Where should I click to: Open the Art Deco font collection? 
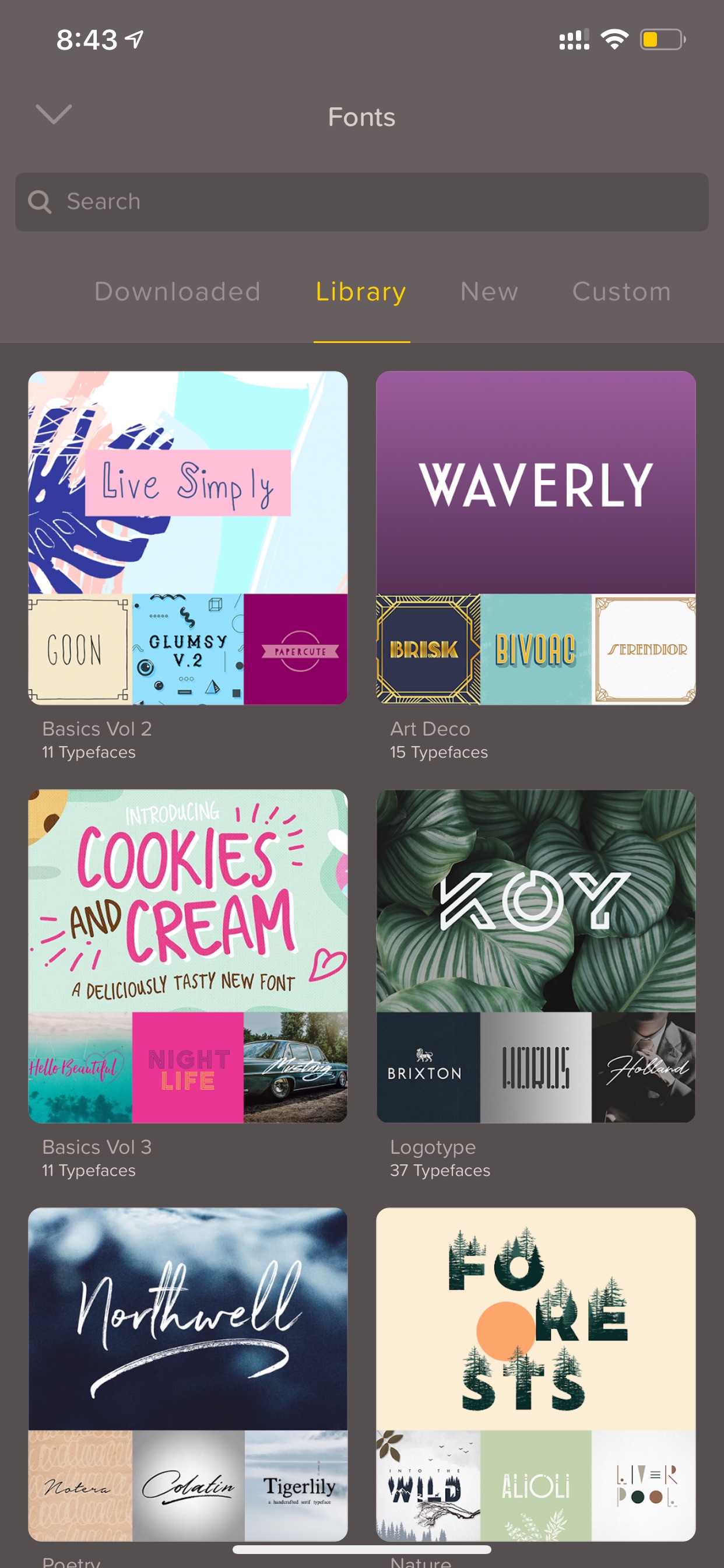536,538
